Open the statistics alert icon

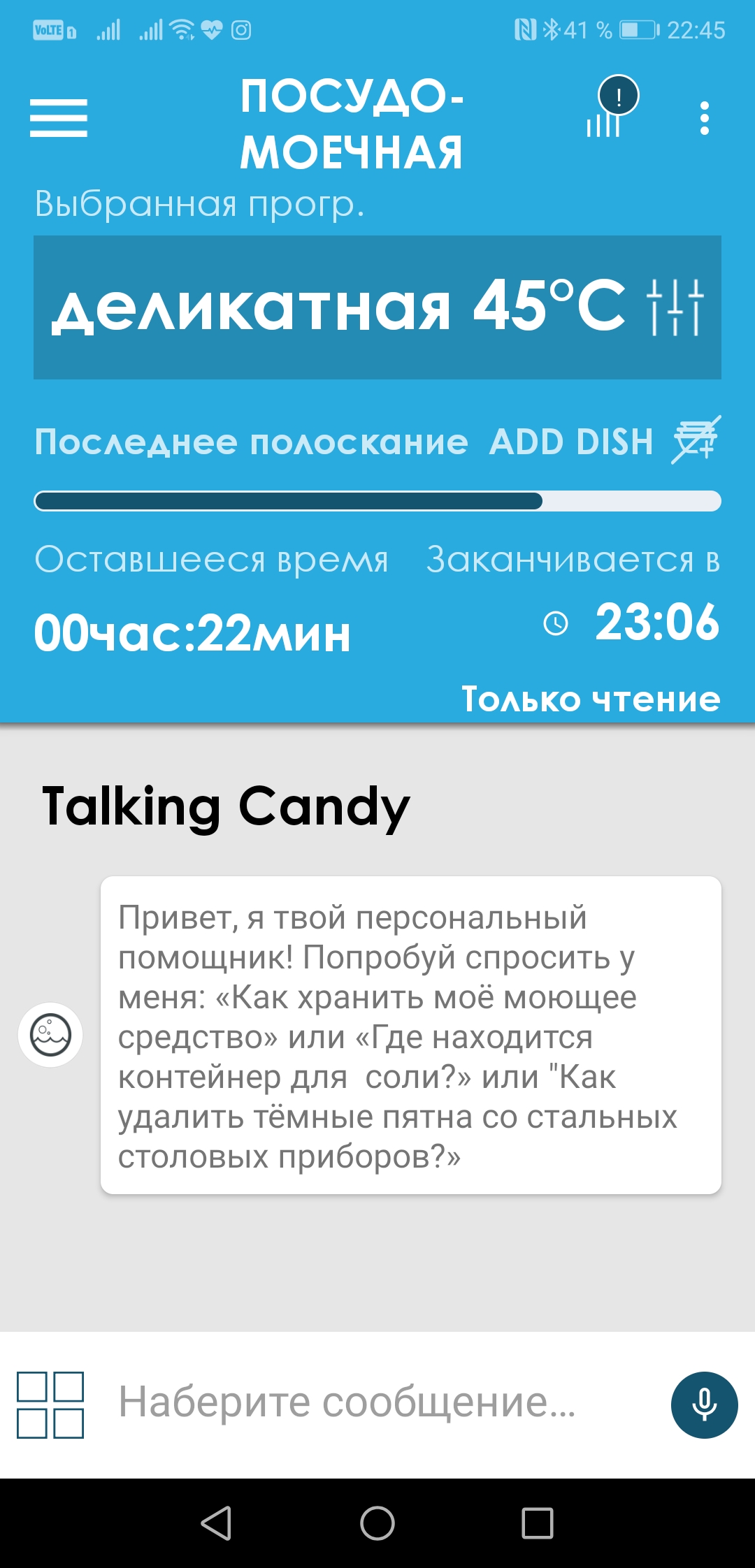pyautogui.click(x=610, y=108)
